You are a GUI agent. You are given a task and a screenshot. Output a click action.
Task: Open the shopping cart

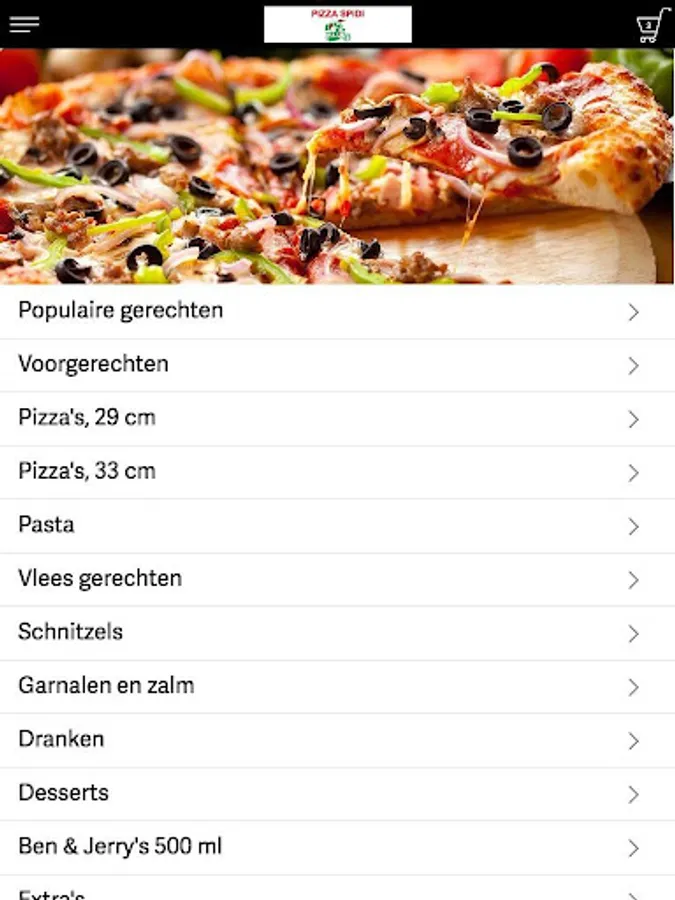point(652,25)
